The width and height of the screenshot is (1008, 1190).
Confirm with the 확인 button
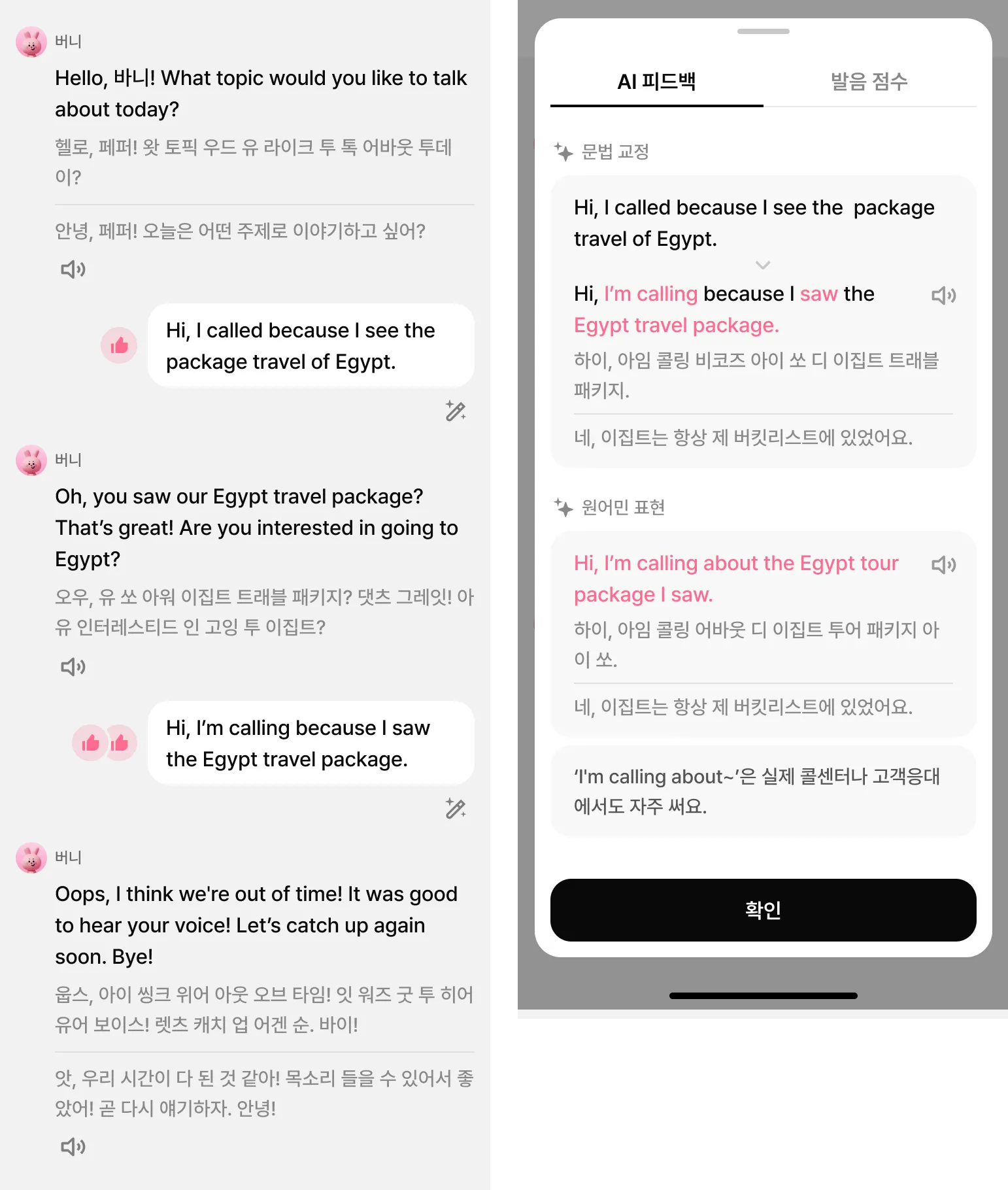tap(763, 909)
